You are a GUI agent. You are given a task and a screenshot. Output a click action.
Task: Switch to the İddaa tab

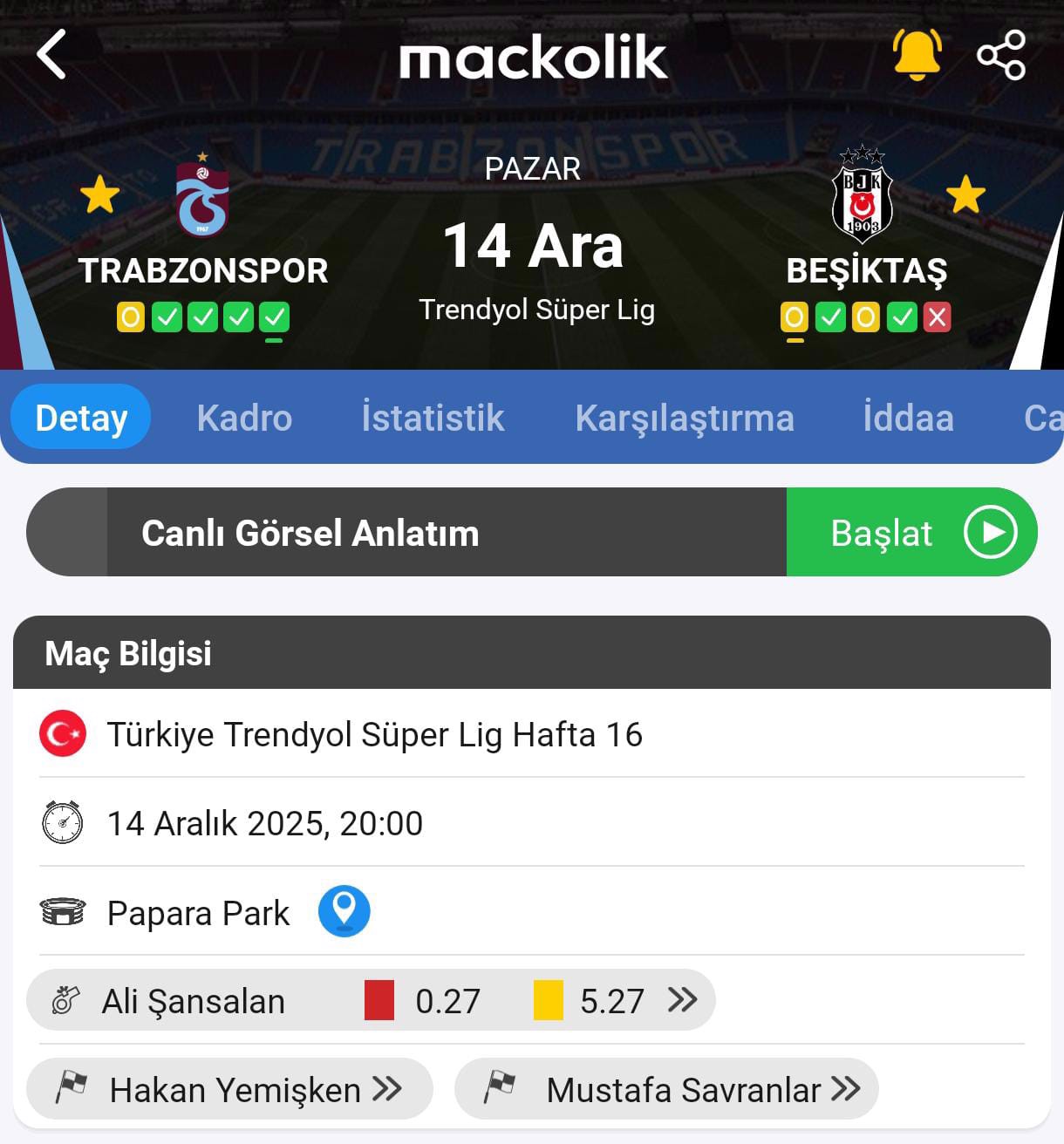[908, 418]
